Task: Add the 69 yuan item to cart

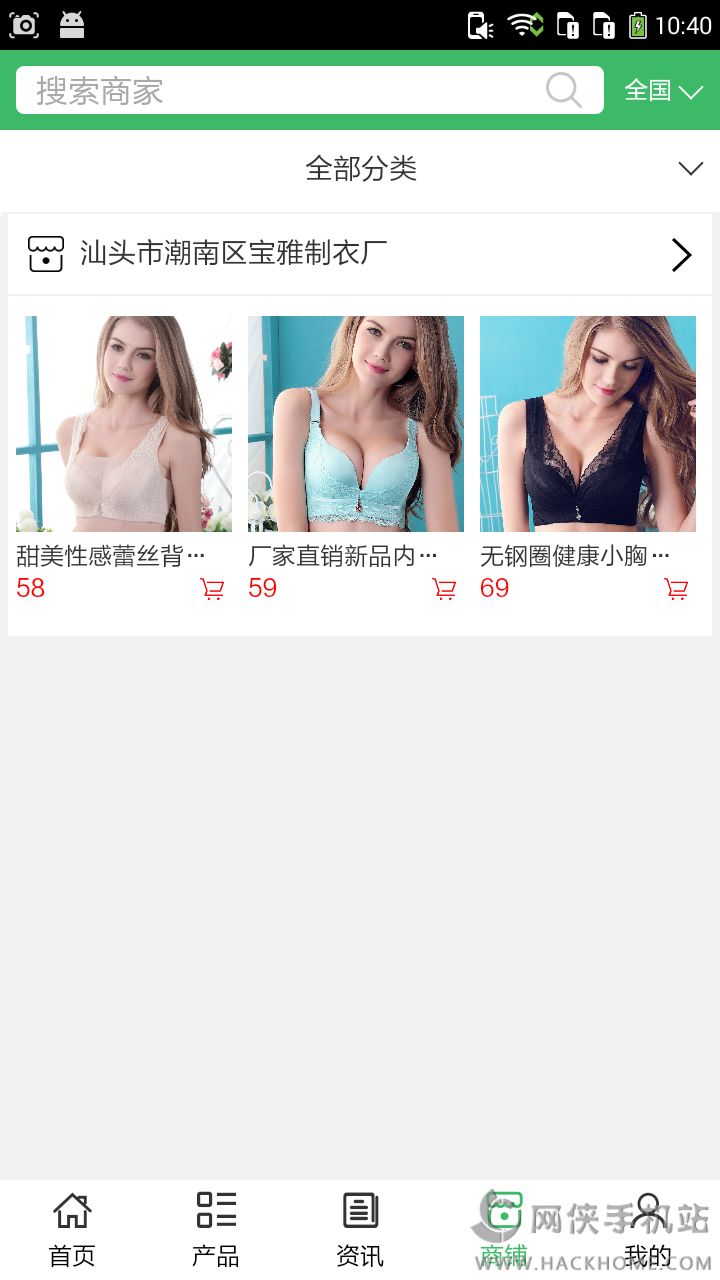Action: pyautogui.click(x=676, y=589)
